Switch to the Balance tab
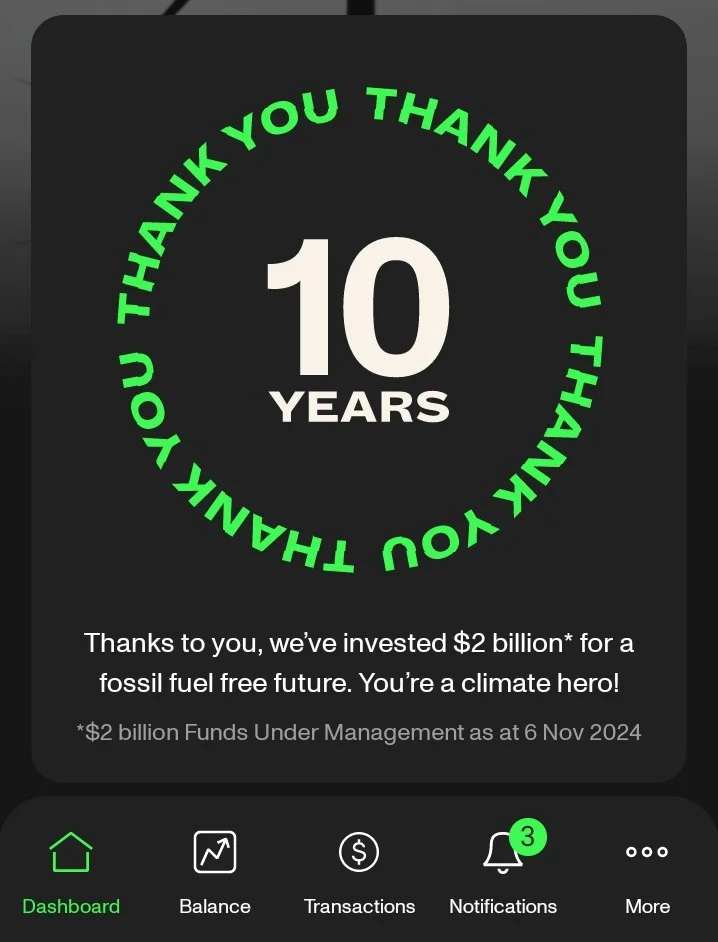 point(215,871)
